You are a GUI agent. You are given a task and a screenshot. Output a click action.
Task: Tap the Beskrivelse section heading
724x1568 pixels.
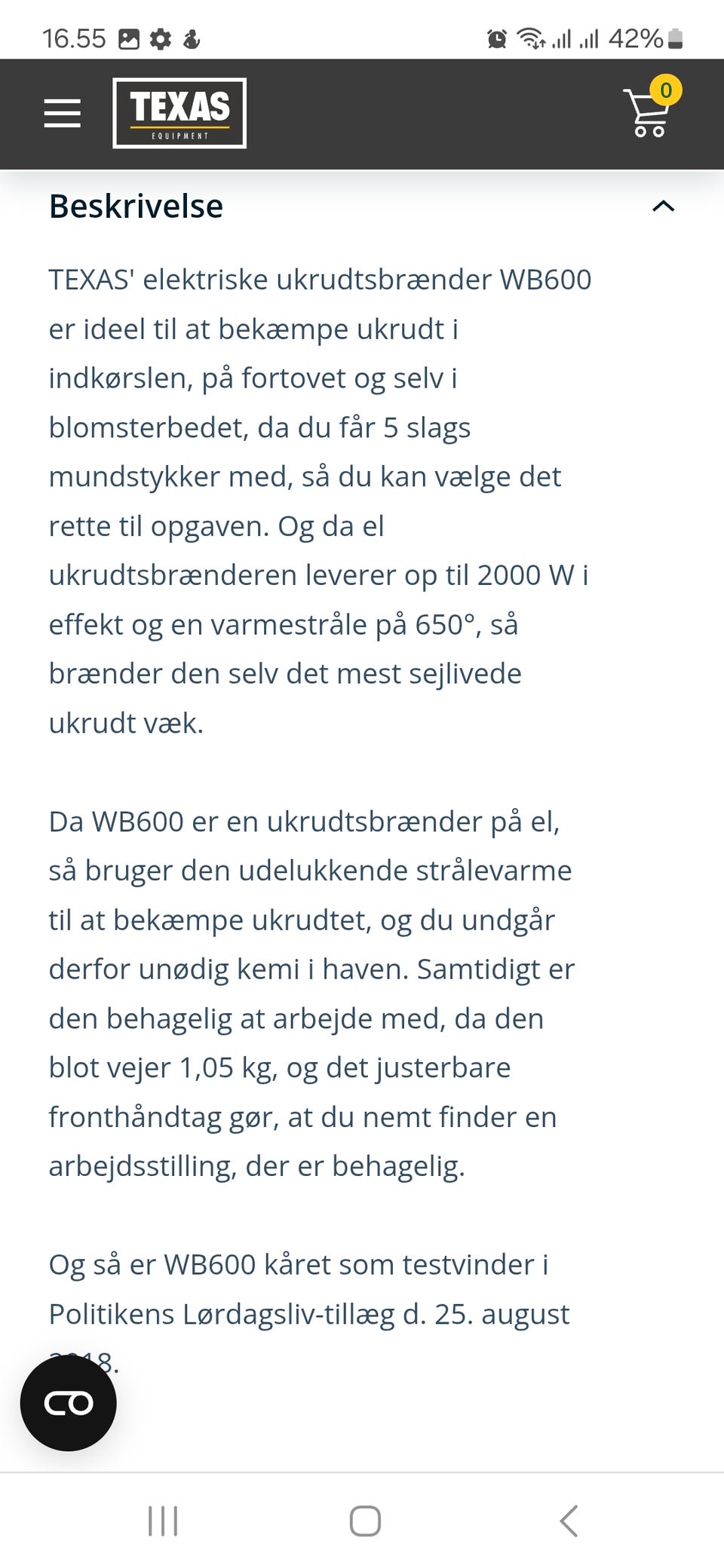click(x=135, y=206)
